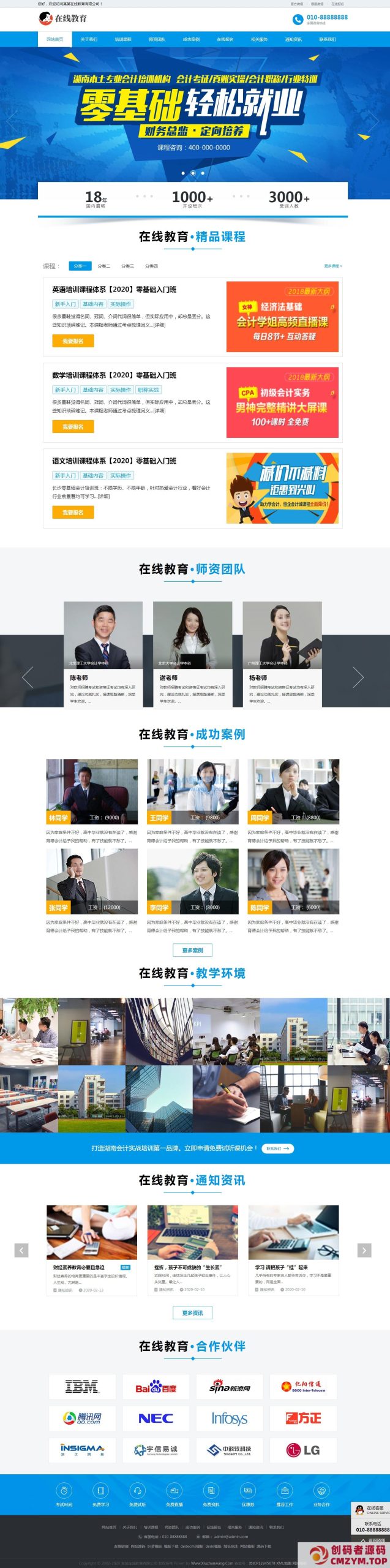390x1568 pixels.
Task: Go to previous news with left arrow
Action: 21,1251
